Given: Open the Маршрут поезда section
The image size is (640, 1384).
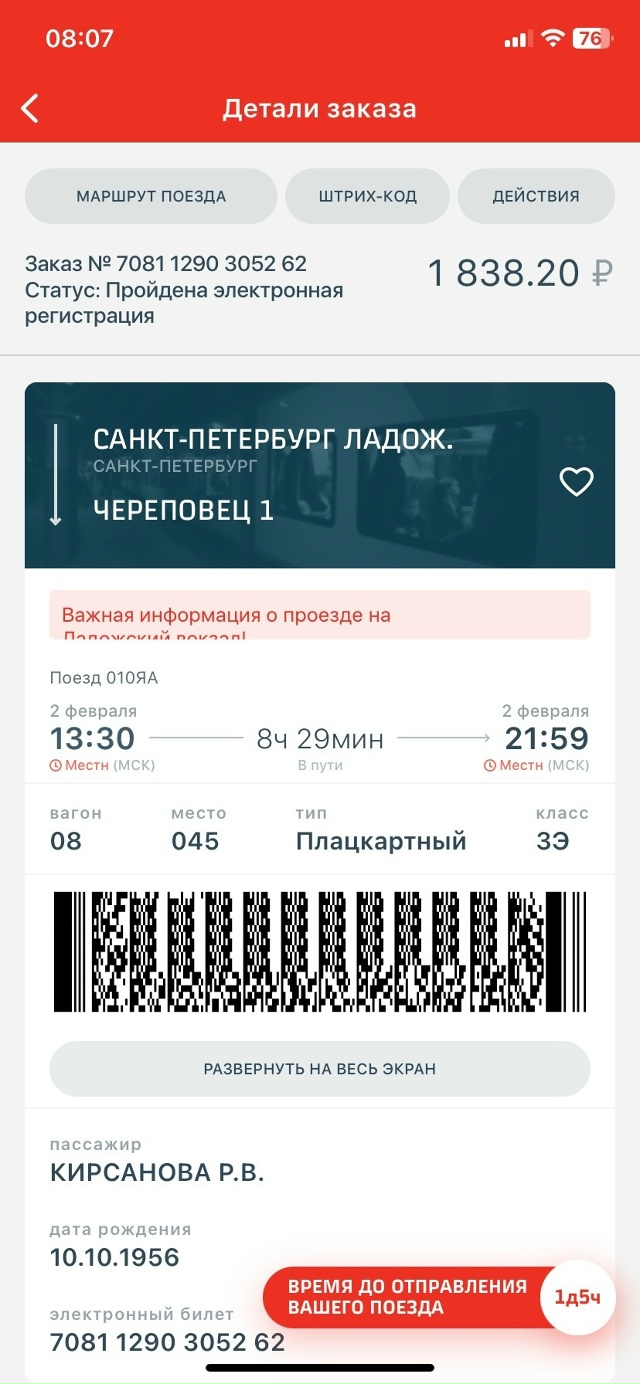Looking at the screenshot, I should tap(151, 196).
